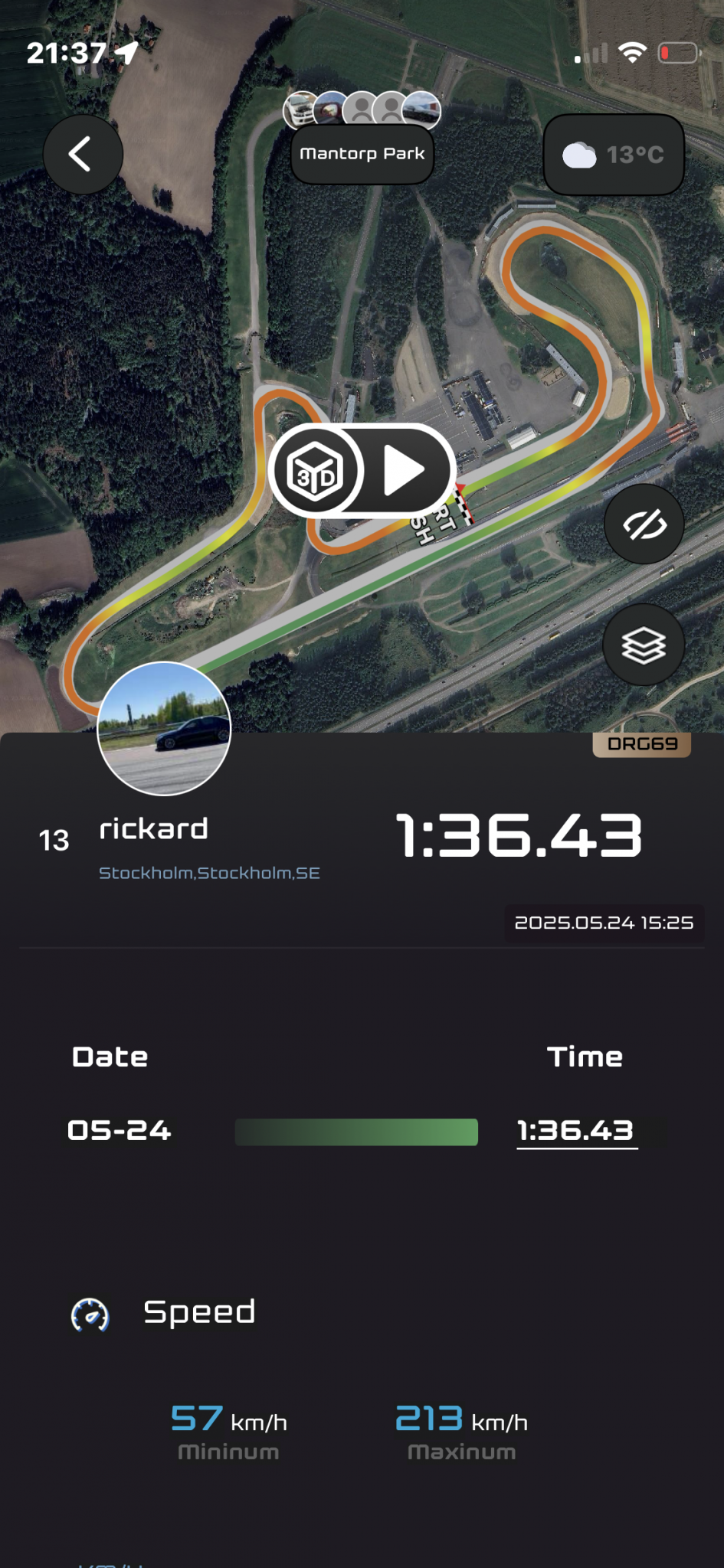View the driver avatars above Mantorp Park
Screen dimensions: 724x1568
pyautogui.click(x=362, y=109)
